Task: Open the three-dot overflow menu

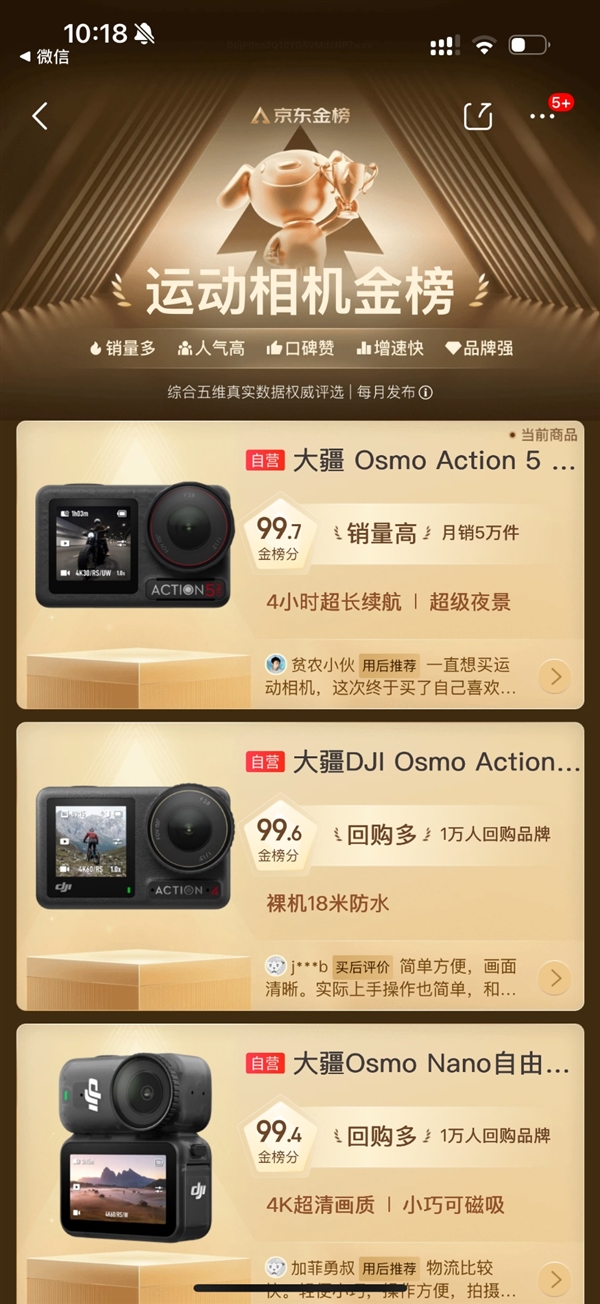Action: [542, 117]
